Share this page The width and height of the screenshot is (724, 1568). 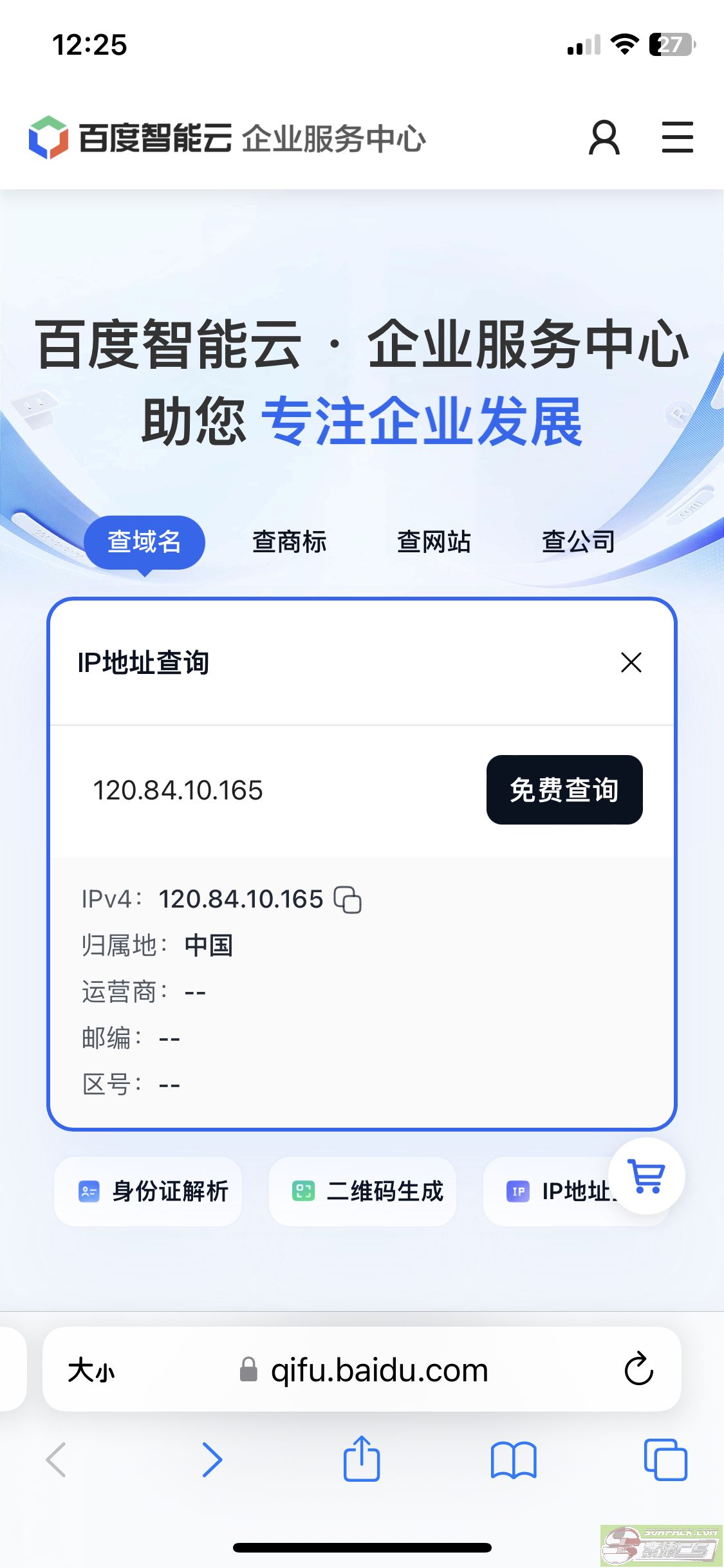click(x=362, y=1459)
